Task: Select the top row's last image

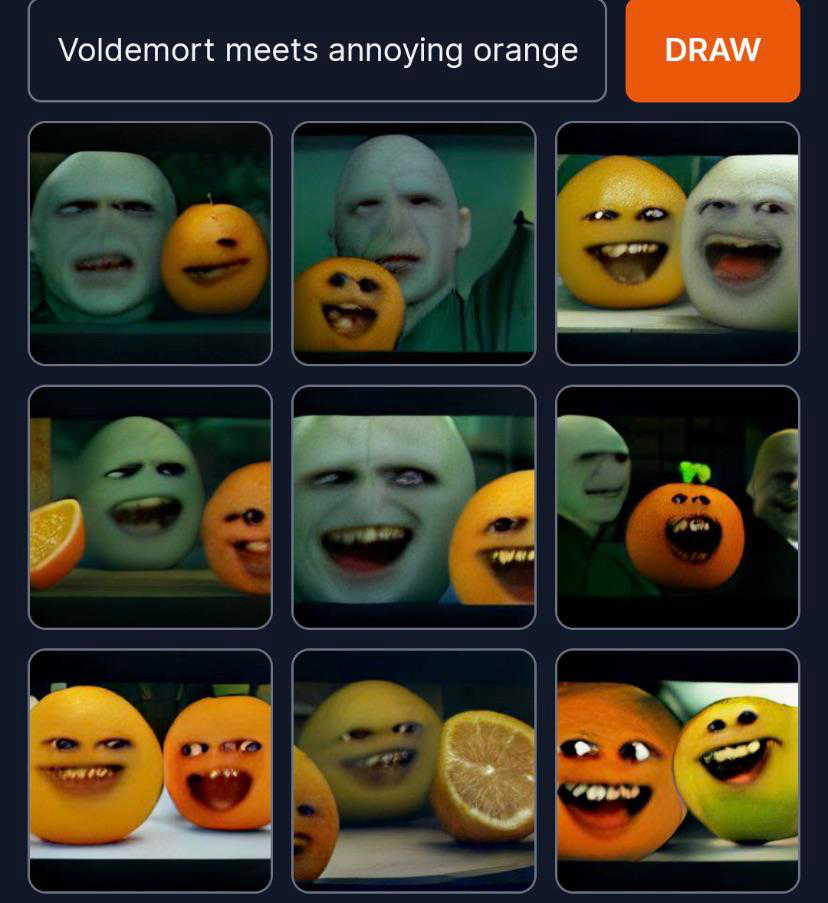Action: coord(677,243)
